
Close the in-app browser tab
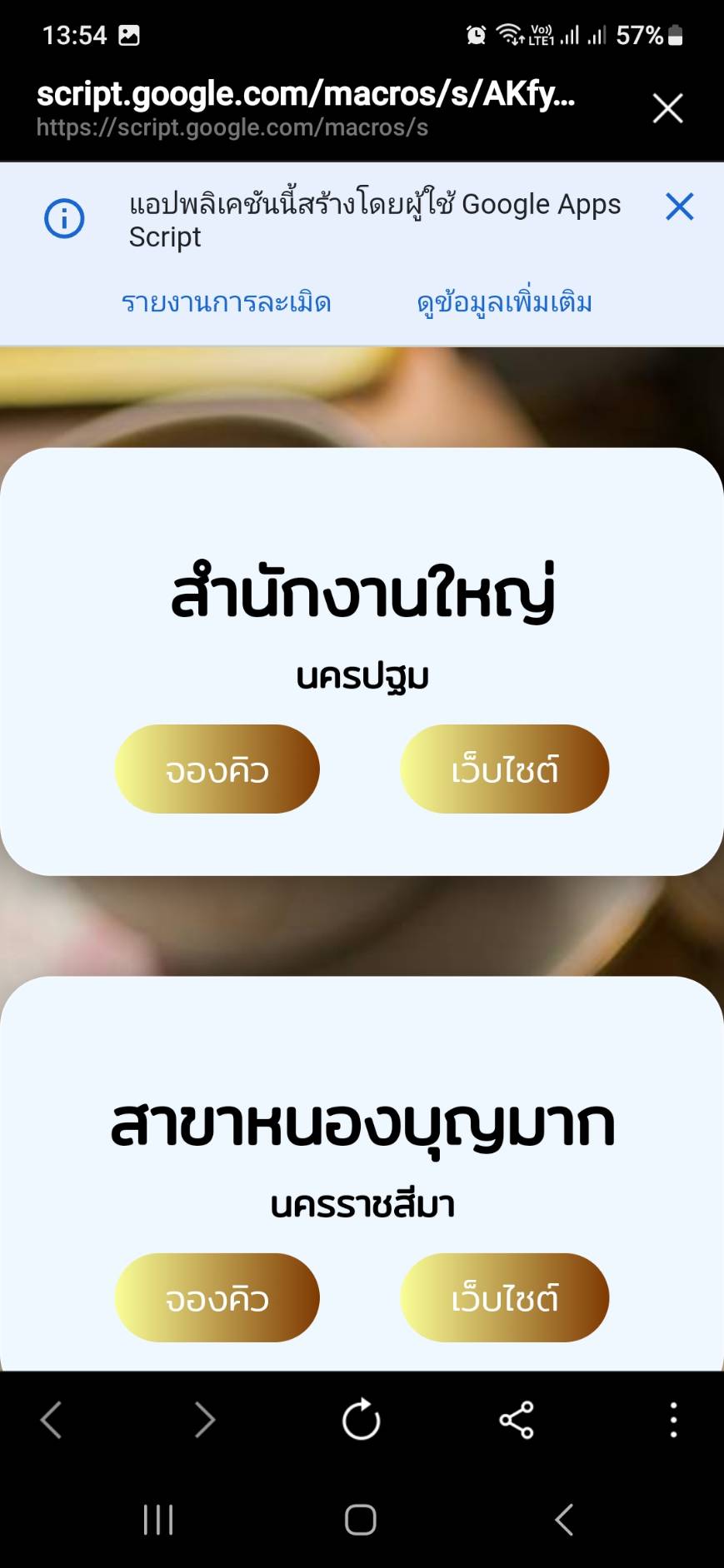click(667, 108)
